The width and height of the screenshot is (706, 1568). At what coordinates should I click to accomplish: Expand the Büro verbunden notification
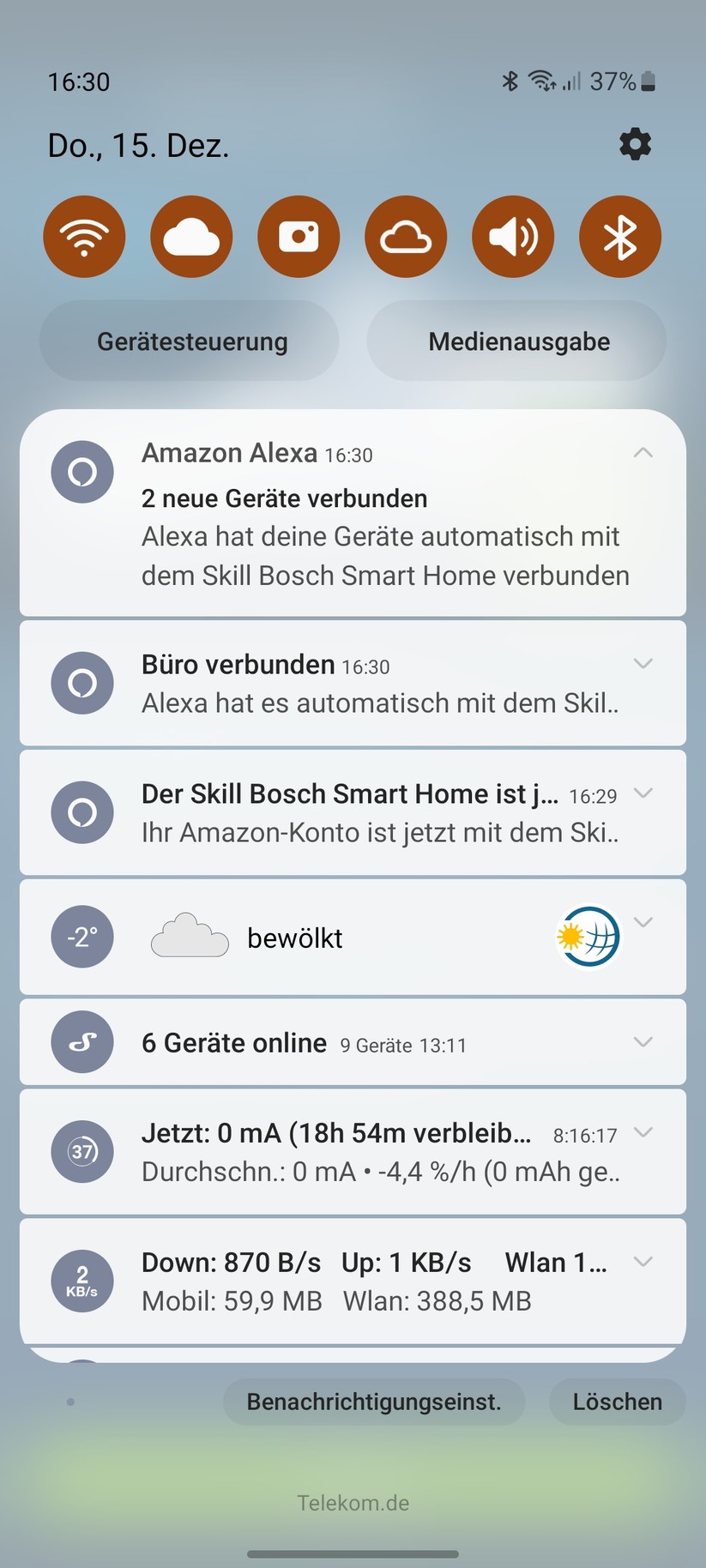click(x=643, y=663)
